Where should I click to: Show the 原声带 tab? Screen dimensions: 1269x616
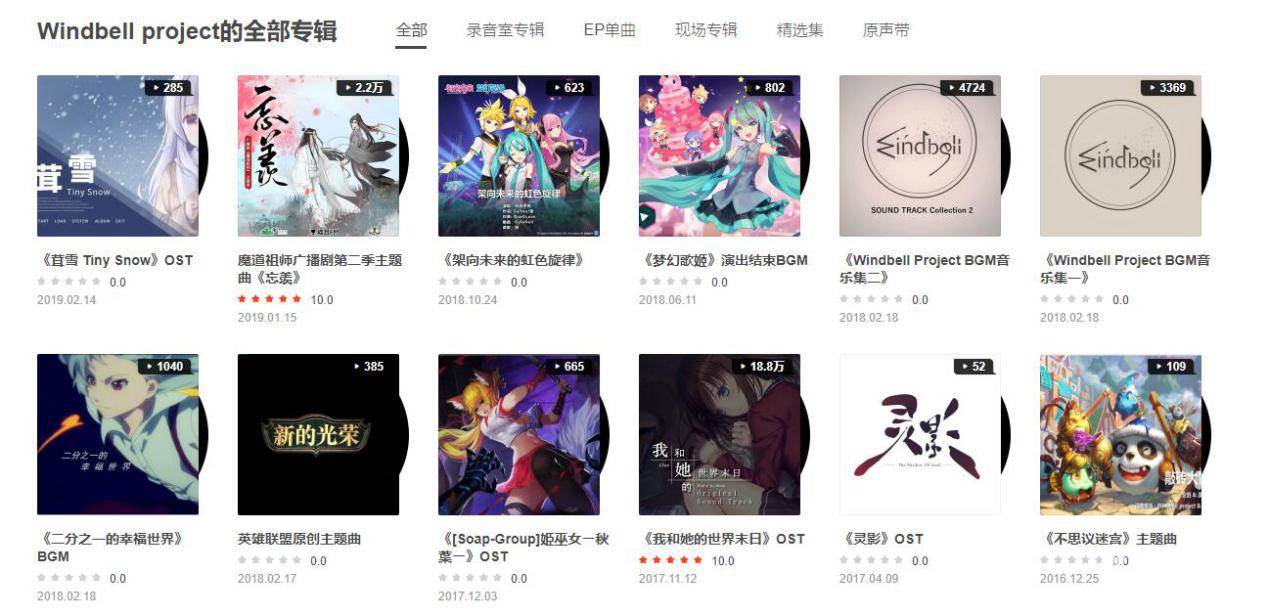(886, 30)
